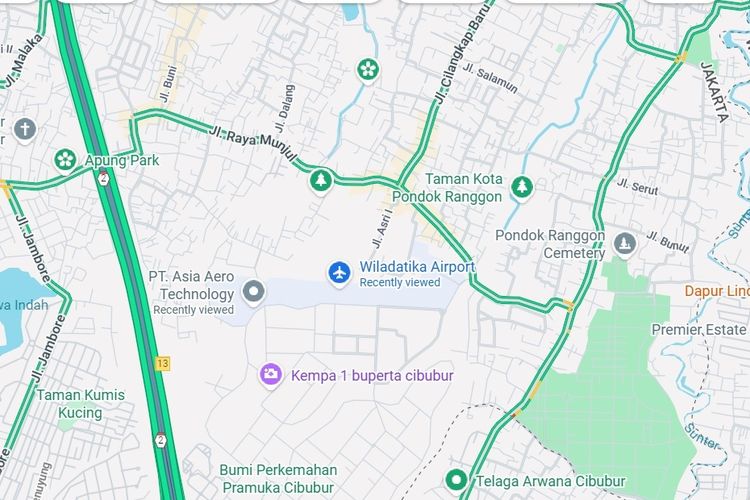Open the Pondok Ranggon Cemetery marker
This screenshot has height=500, width=750.
tap(624, 243)
